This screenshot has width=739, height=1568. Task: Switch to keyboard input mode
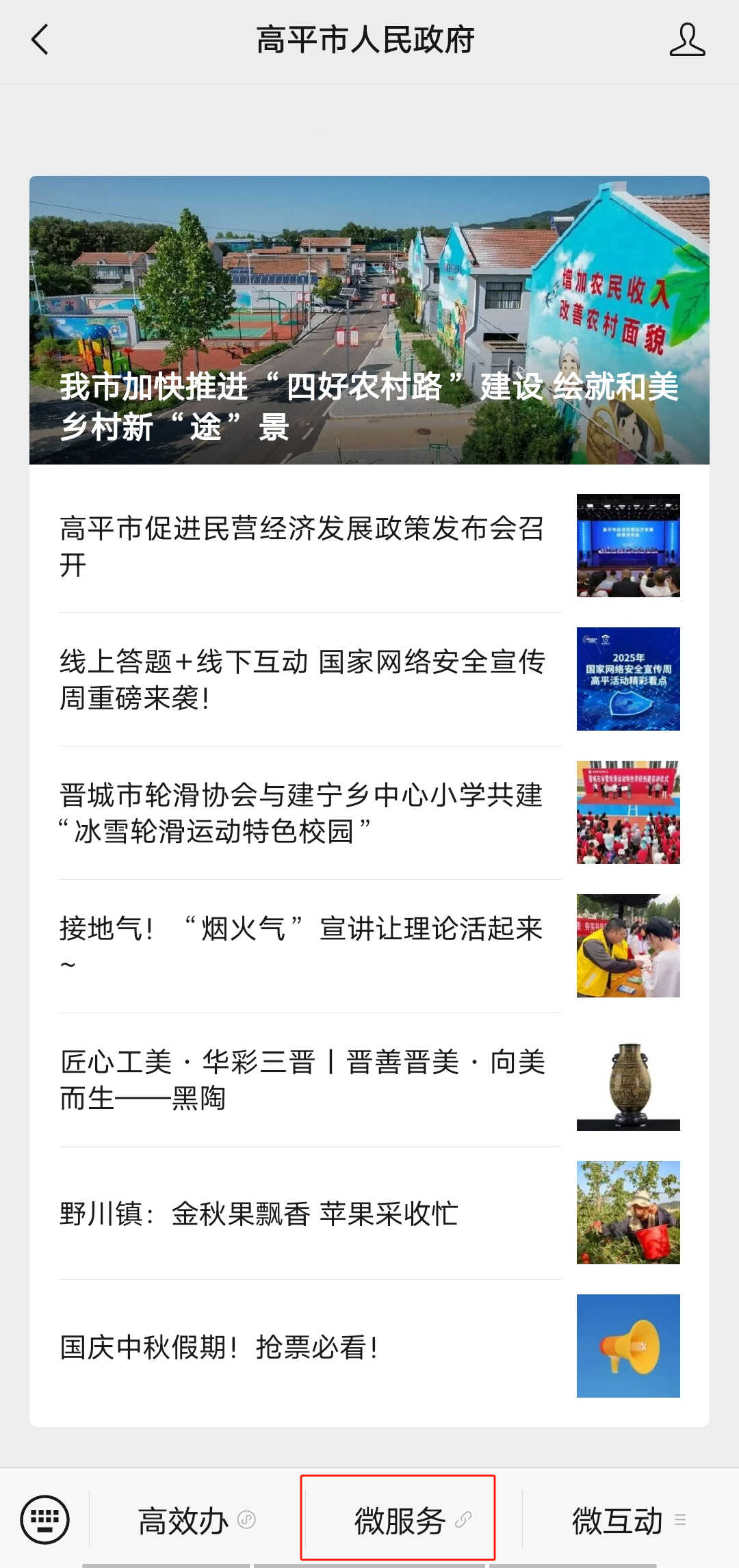(x=45, y=1520)
